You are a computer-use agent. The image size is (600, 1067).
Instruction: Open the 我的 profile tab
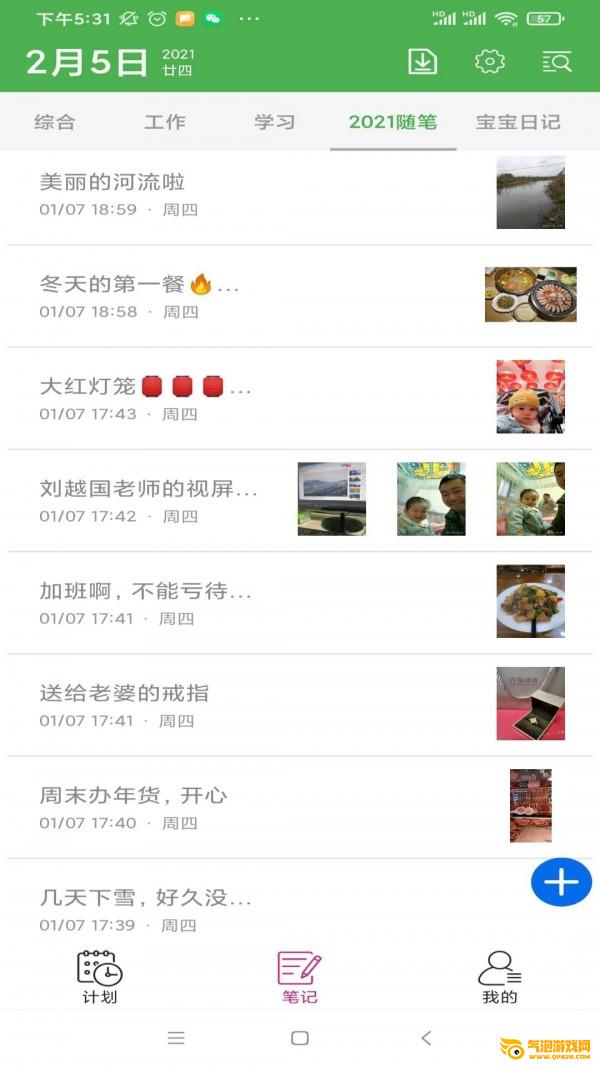pos(499,977)
